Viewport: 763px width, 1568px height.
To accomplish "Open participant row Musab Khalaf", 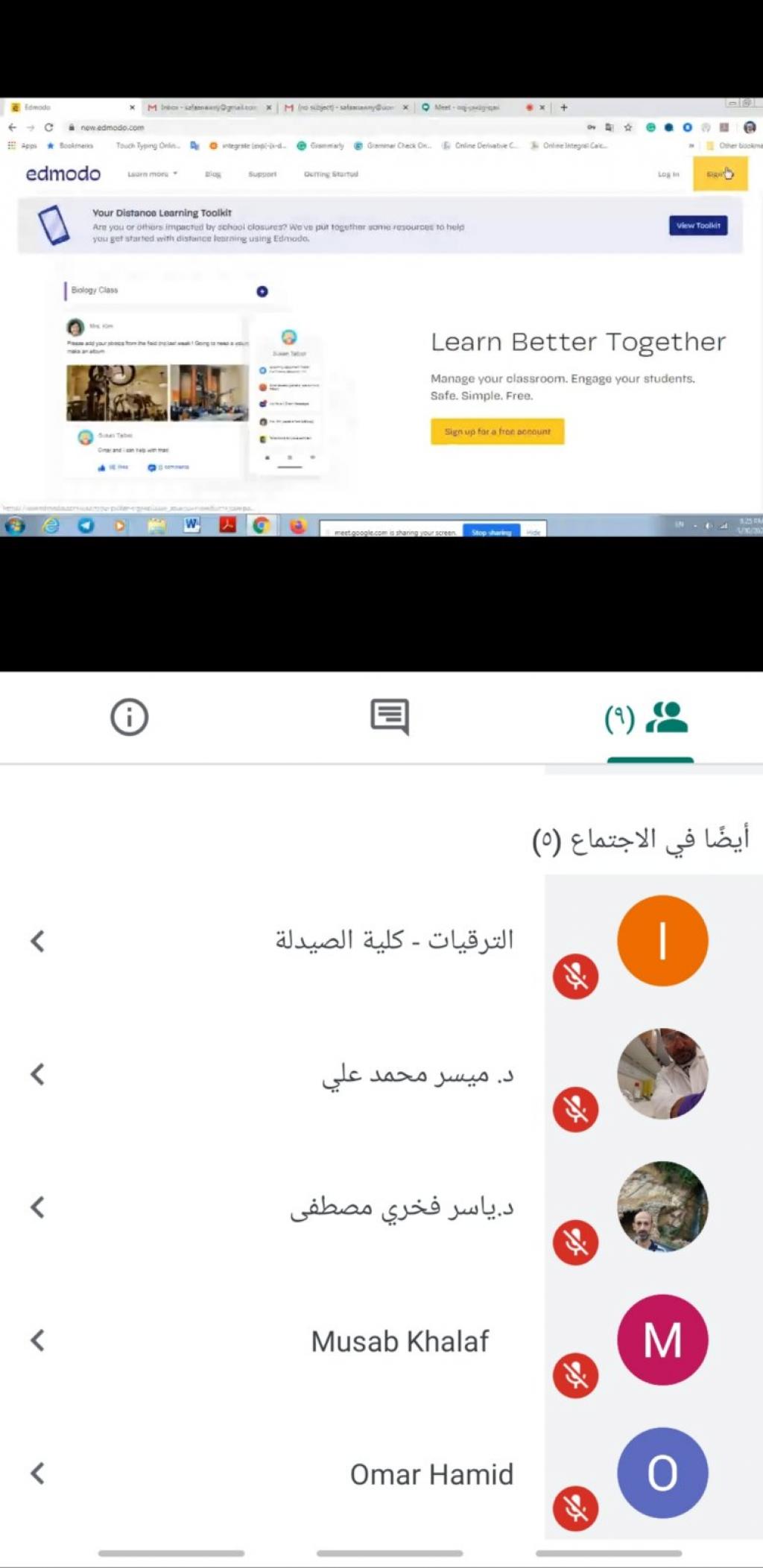I will [399, 1341].
